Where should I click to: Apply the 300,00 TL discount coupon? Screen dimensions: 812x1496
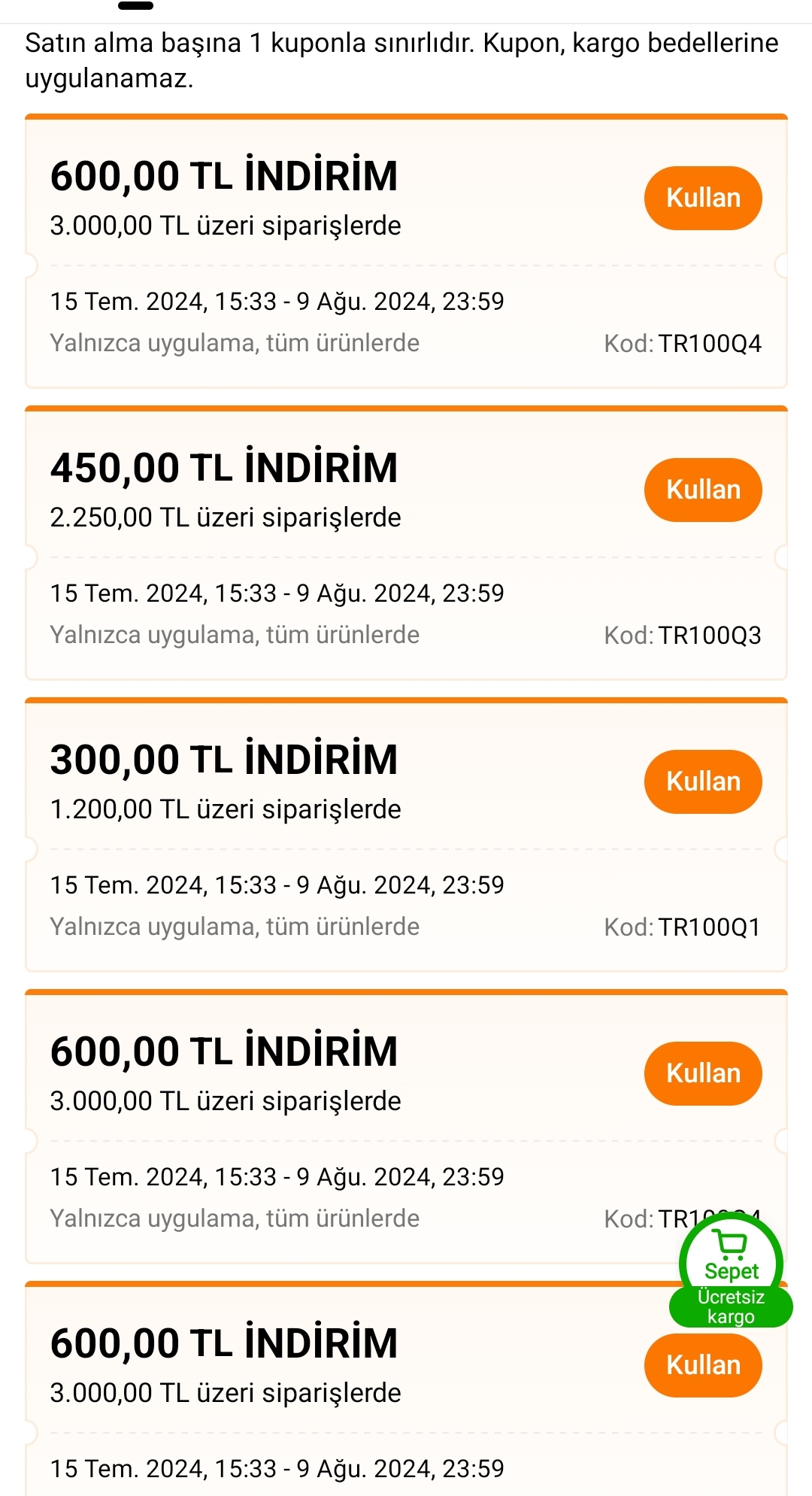(703, 781)
